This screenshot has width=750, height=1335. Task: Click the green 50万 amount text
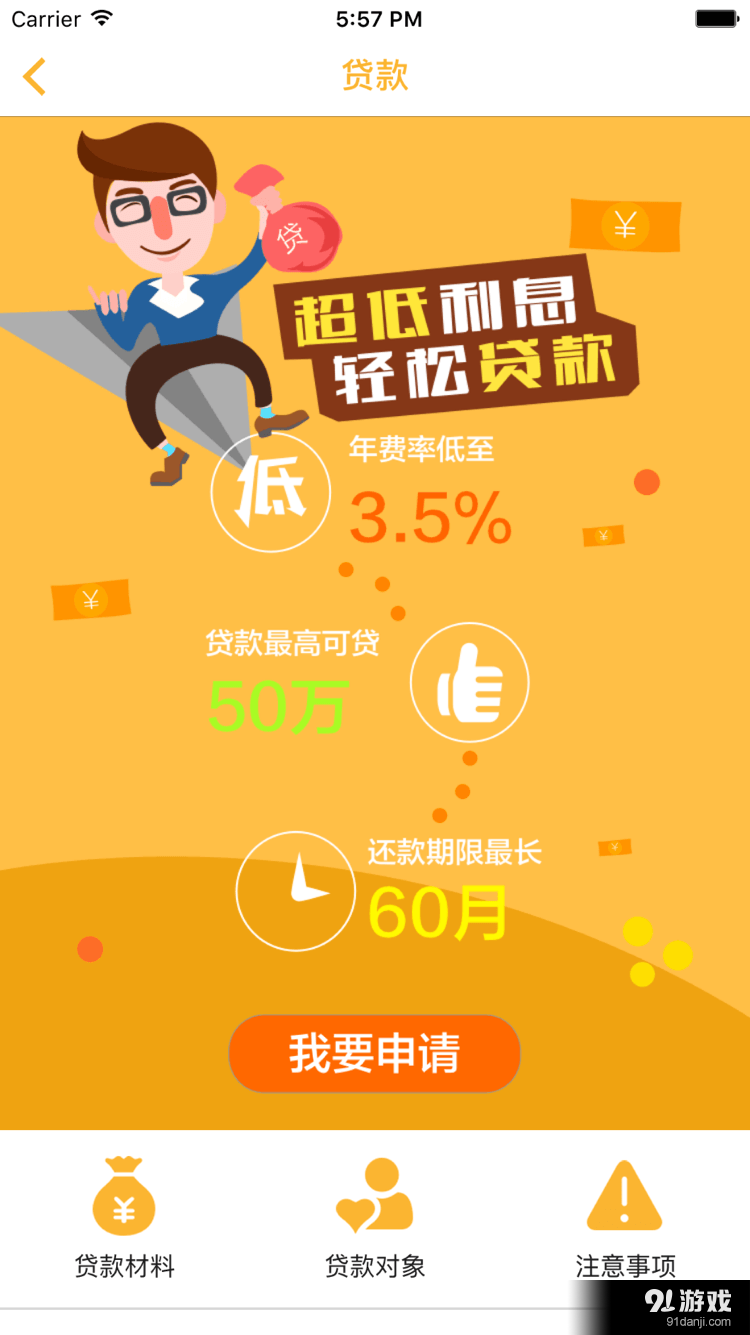click(x=277, y=706)
